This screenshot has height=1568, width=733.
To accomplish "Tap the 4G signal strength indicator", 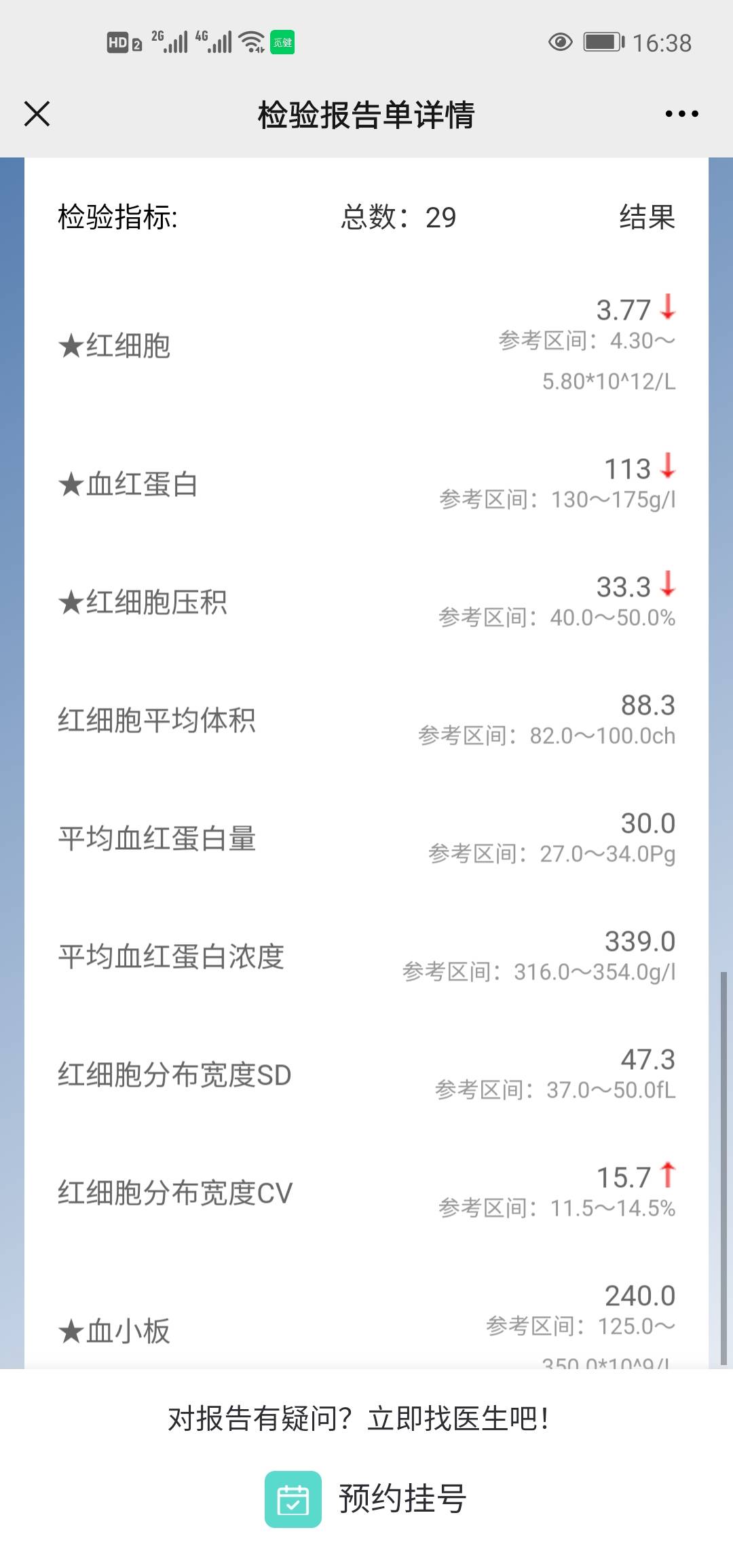I will coord(219,42).
